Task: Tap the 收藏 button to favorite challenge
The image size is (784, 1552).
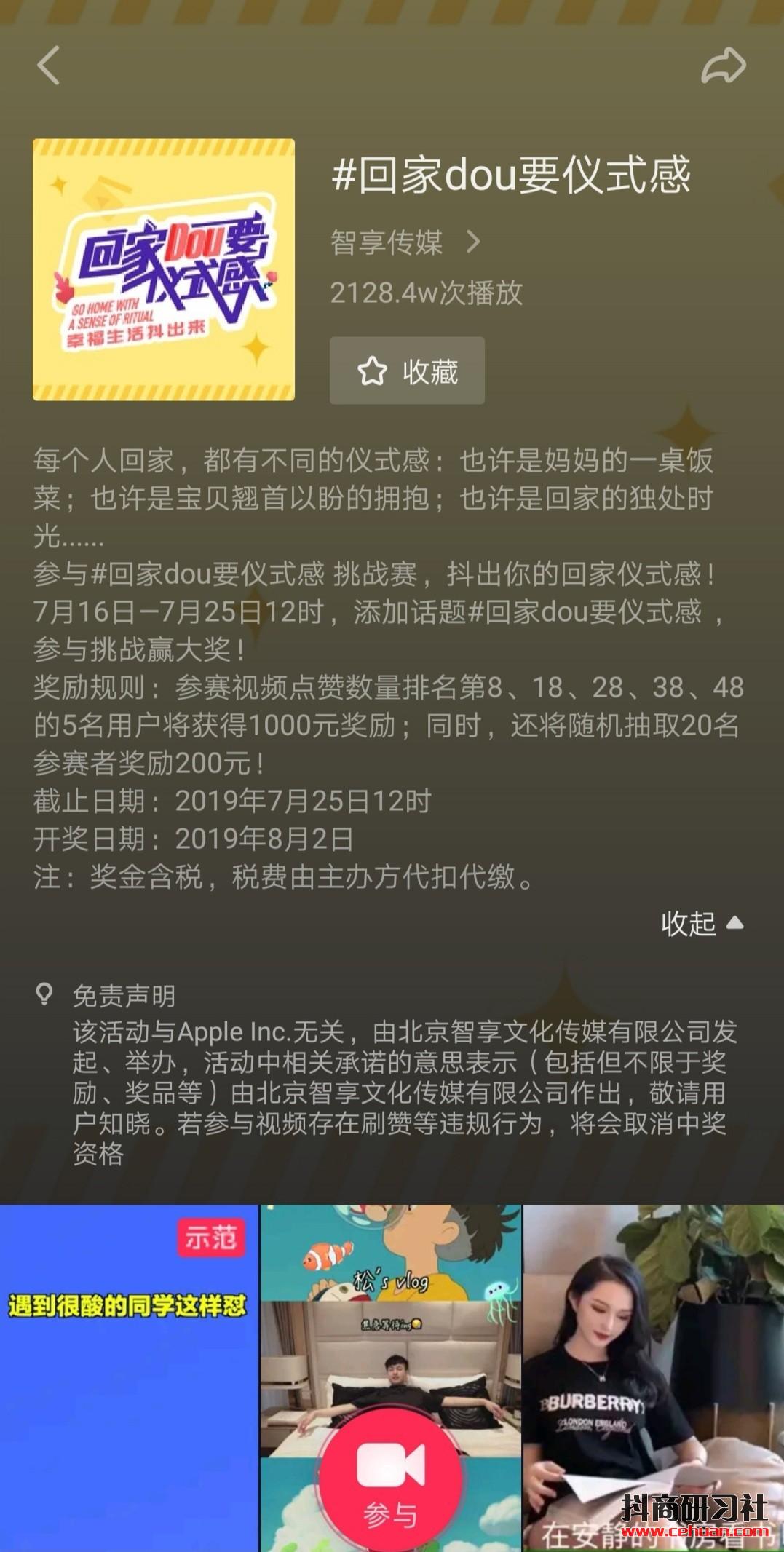Action: click(x=407, y=371)
